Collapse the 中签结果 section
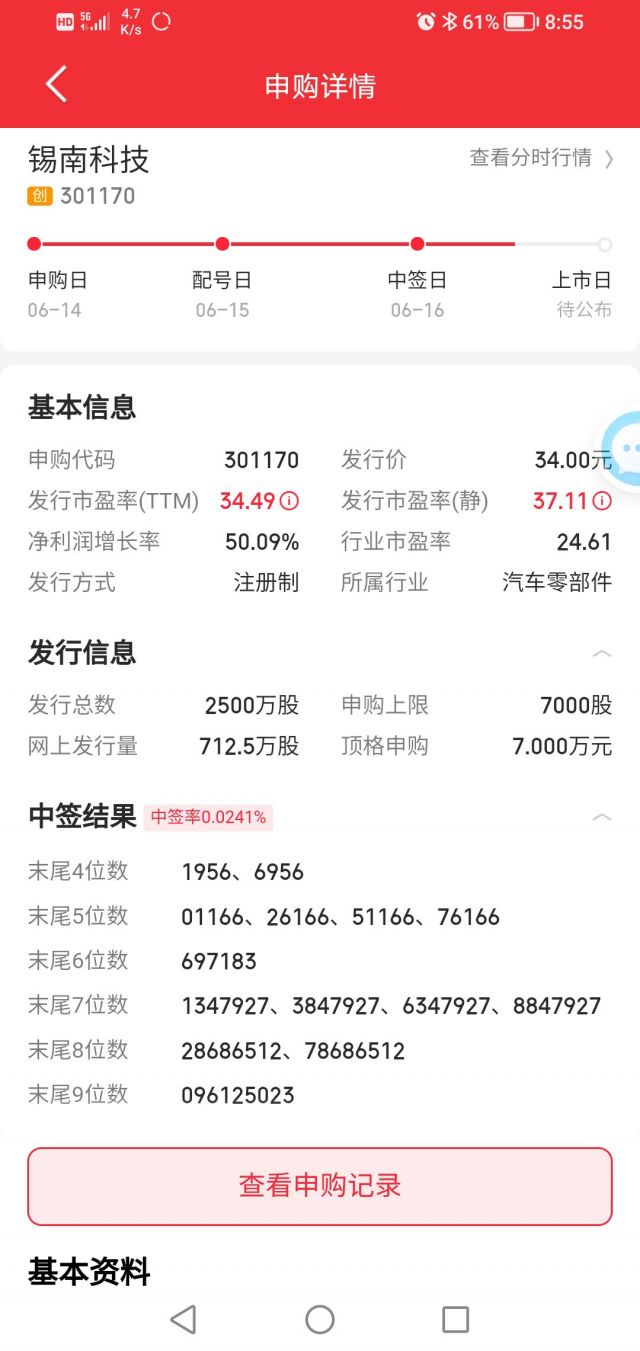This screenshot has width=640, height=1351. click(602, 818)
